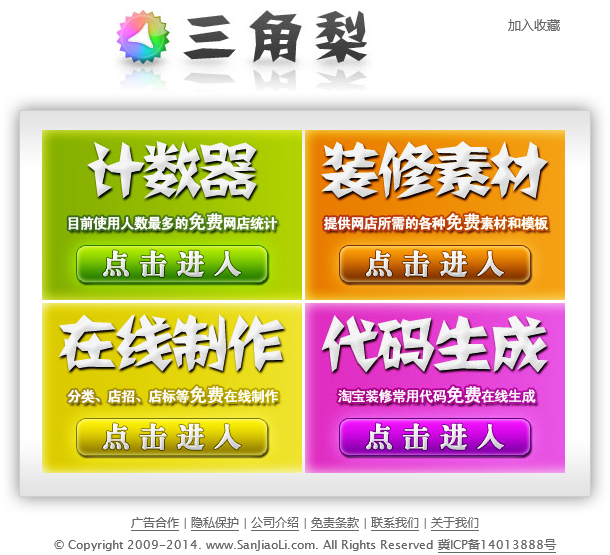View the 隐私保护 page
This screenshot has height=555, width=610.
pos(215,523)
